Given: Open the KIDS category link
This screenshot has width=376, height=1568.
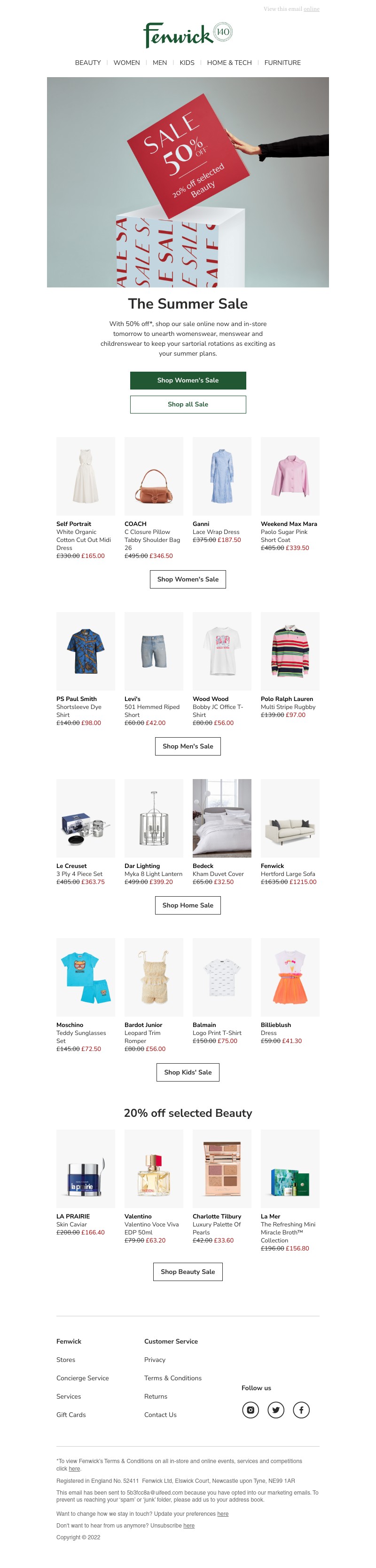Looking at the screenshot, I should tap(187, 63).
